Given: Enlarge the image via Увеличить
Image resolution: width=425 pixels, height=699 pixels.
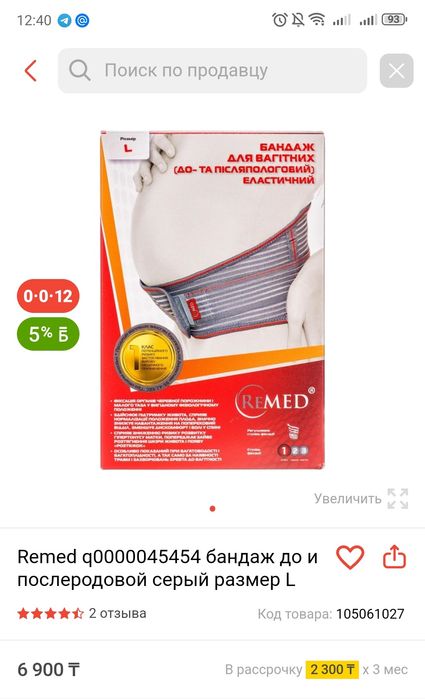Looking at the screenshot, I should [361, 498].
